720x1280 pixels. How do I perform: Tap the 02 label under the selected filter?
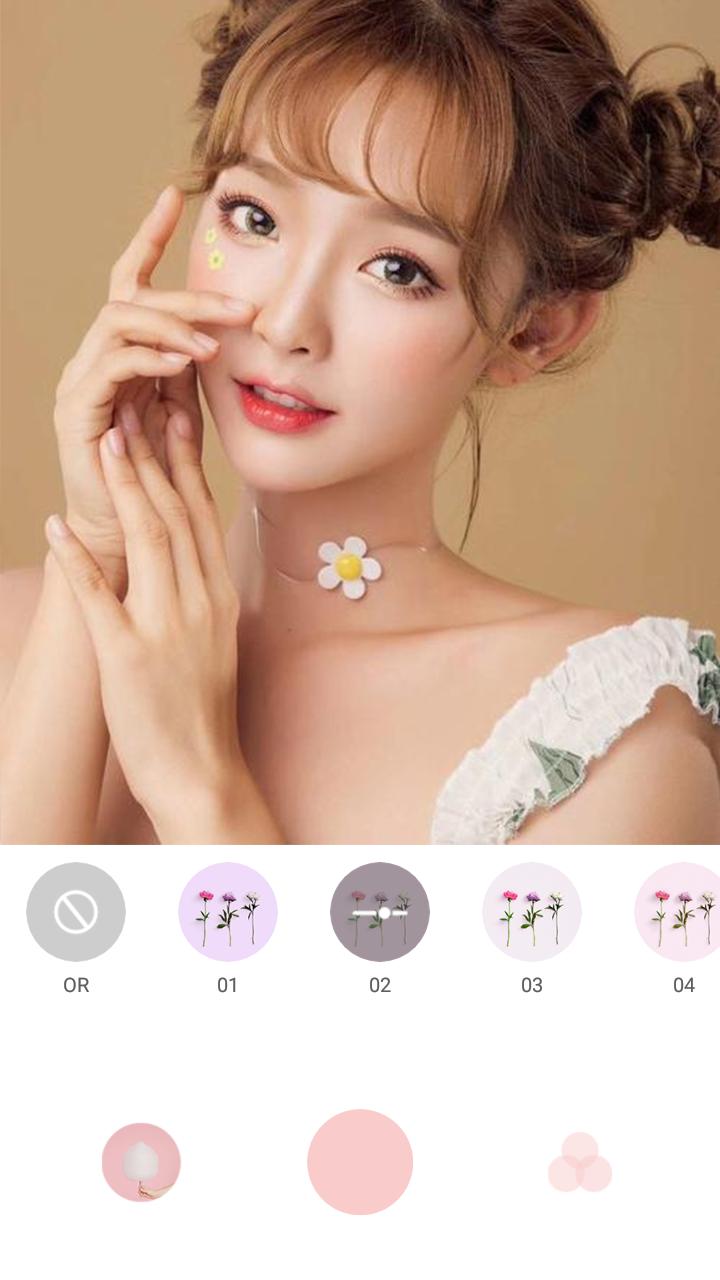point(380,985)
